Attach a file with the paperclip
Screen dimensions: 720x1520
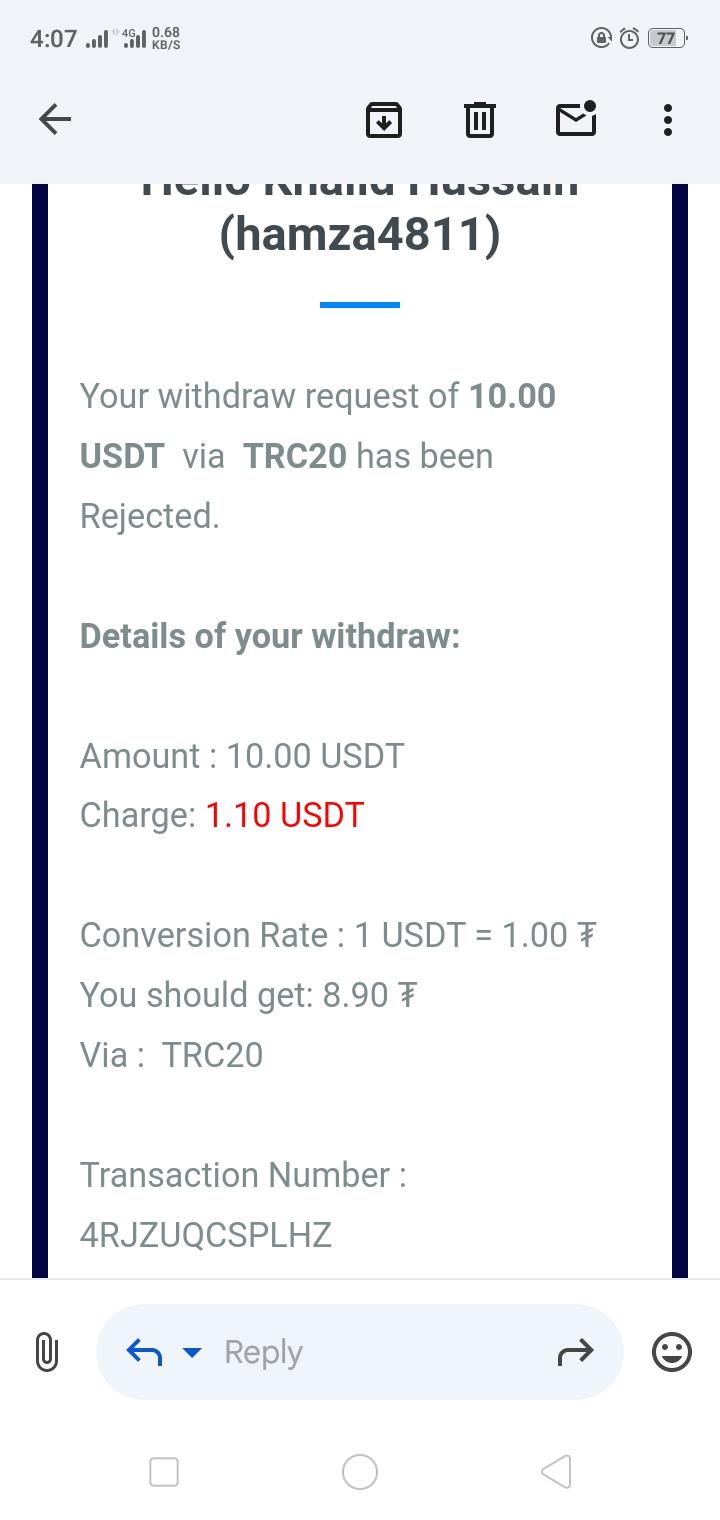pyautogui.click(x=46, y=1352)
